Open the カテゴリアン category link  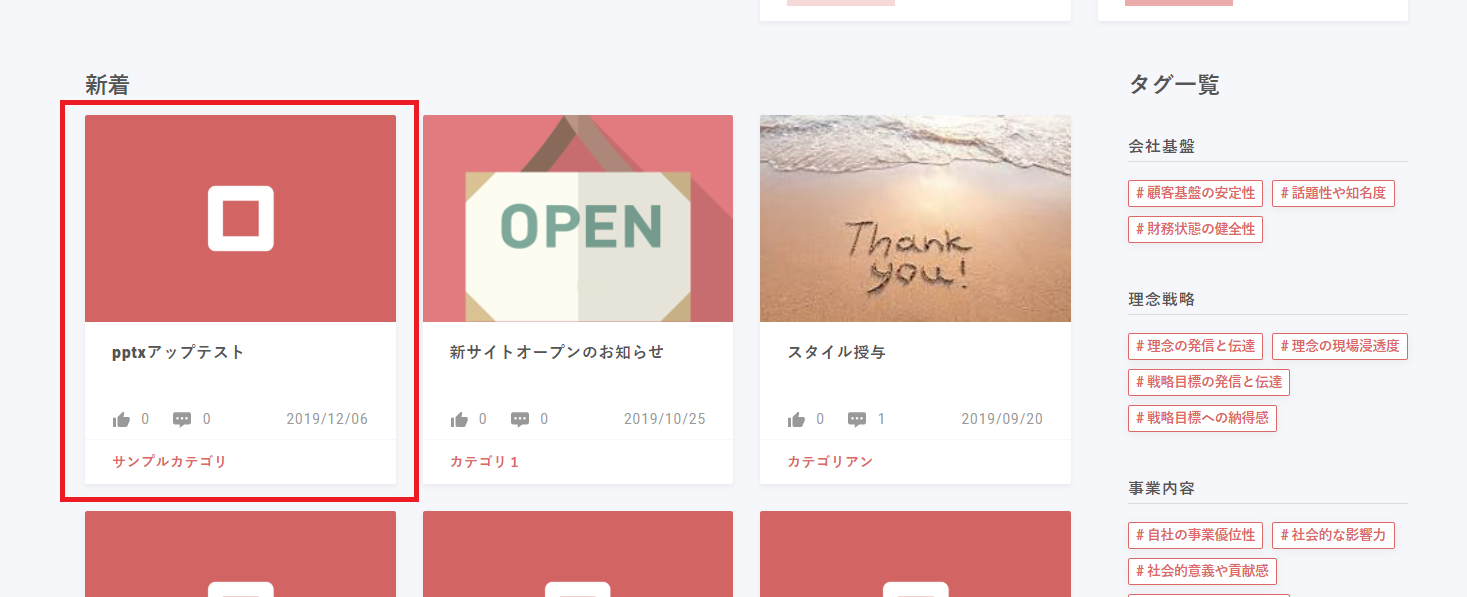click(830, 462)
